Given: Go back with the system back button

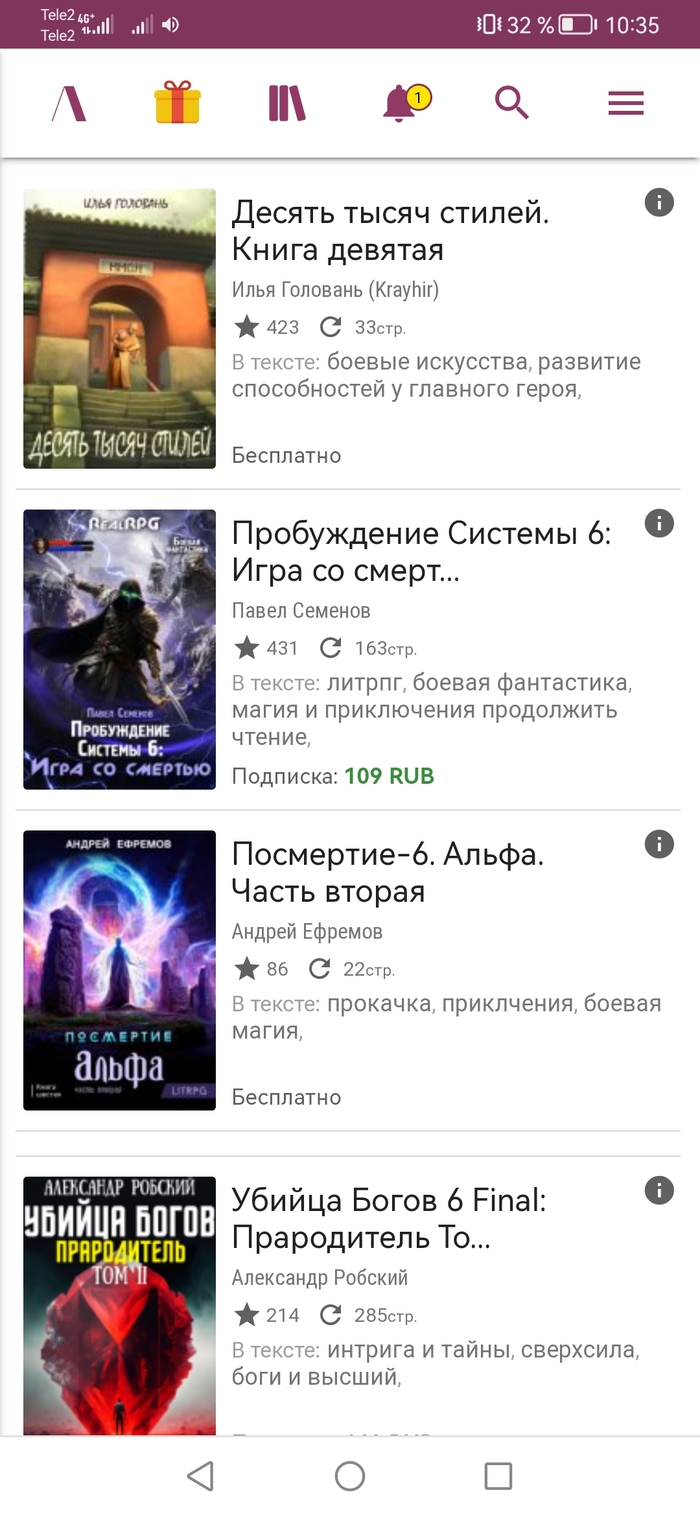Looking at the screenshot, I should click(201, 1476).
